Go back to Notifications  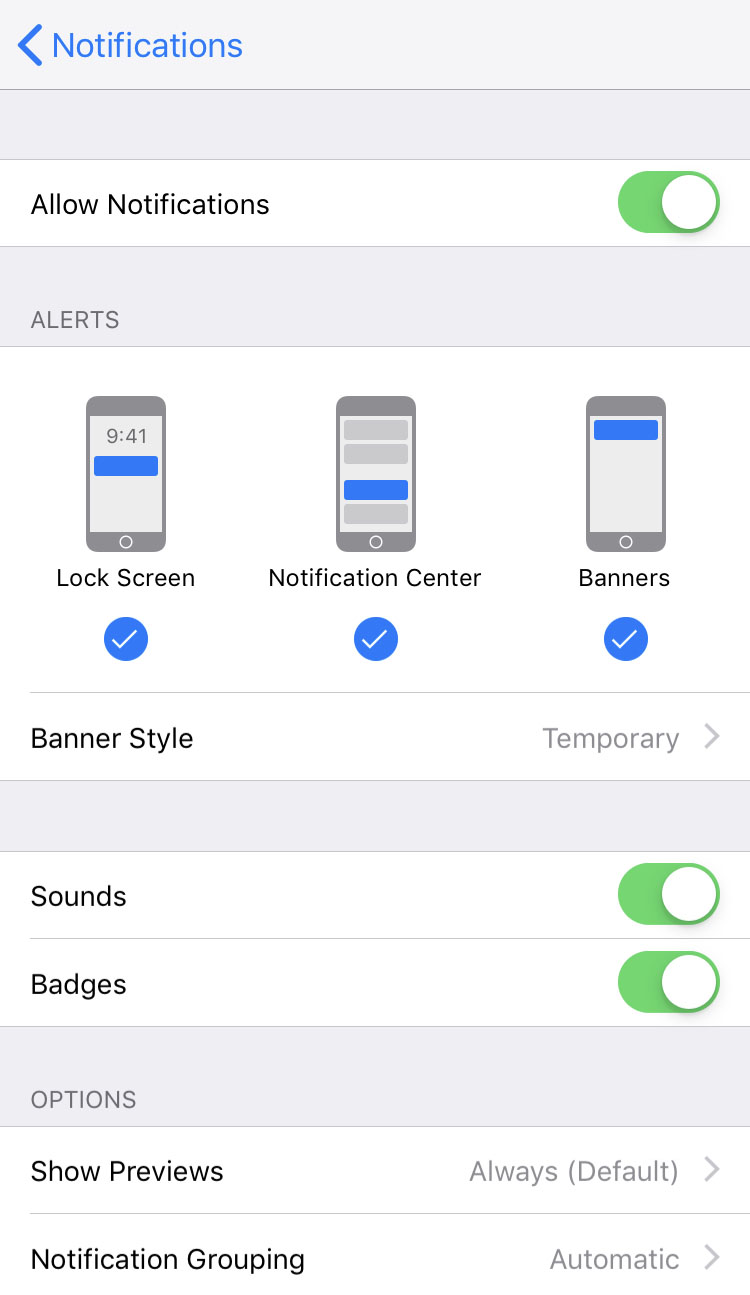tap(130, 46)
